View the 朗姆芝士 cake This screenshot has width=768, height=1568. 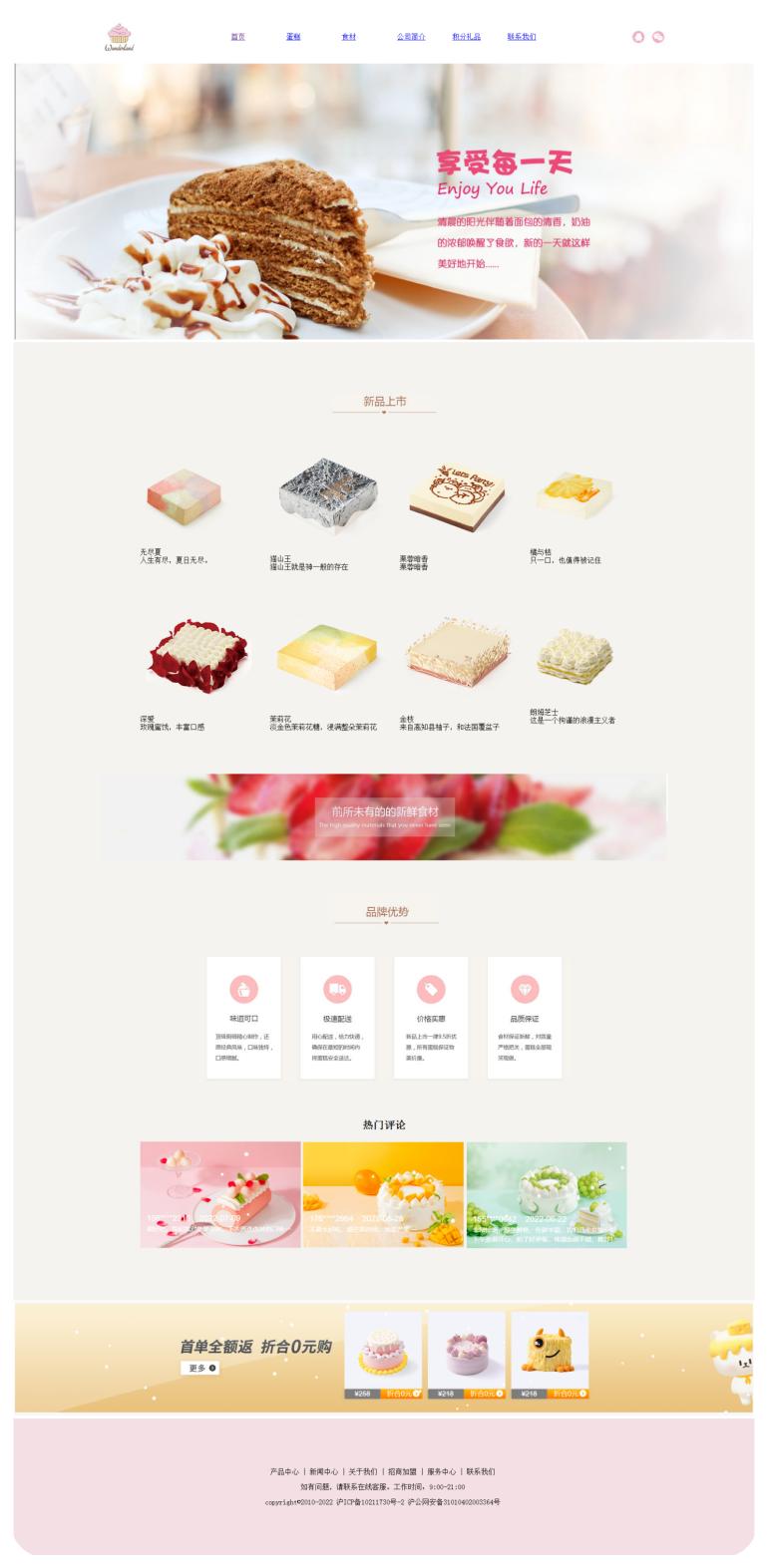(575, 655)
